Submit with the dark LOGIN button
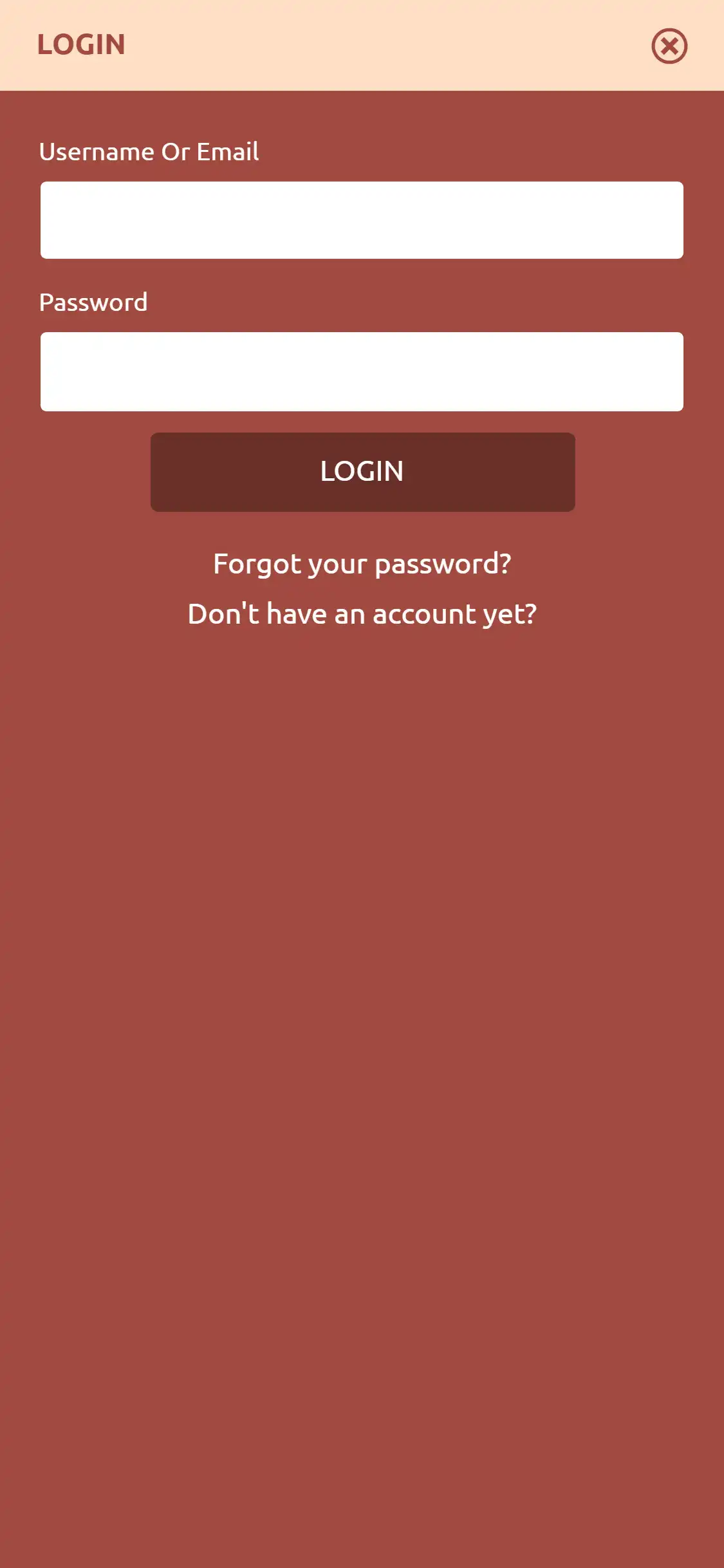Screen dimensions: 724x1568 pos(362,472)
